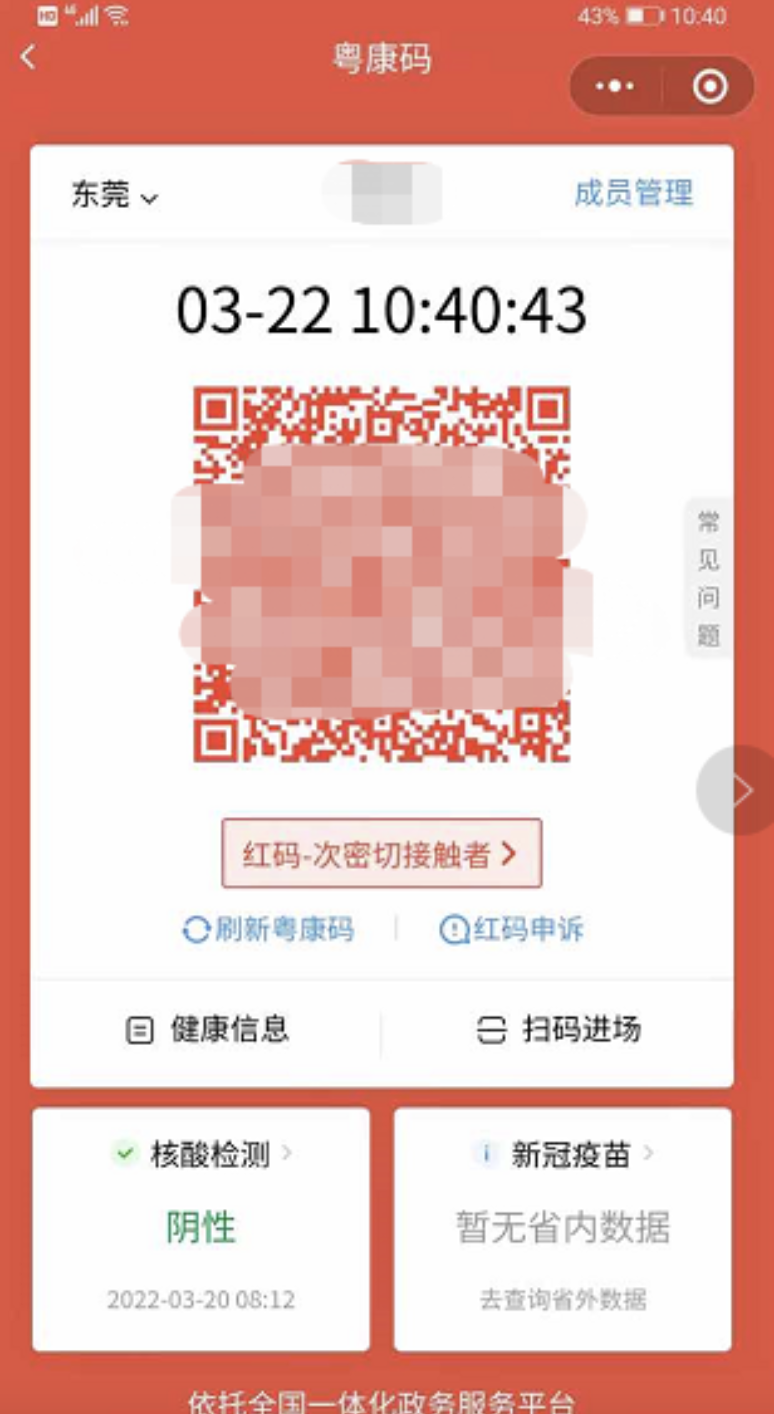Open 成员管理 member management

(633, 193)
